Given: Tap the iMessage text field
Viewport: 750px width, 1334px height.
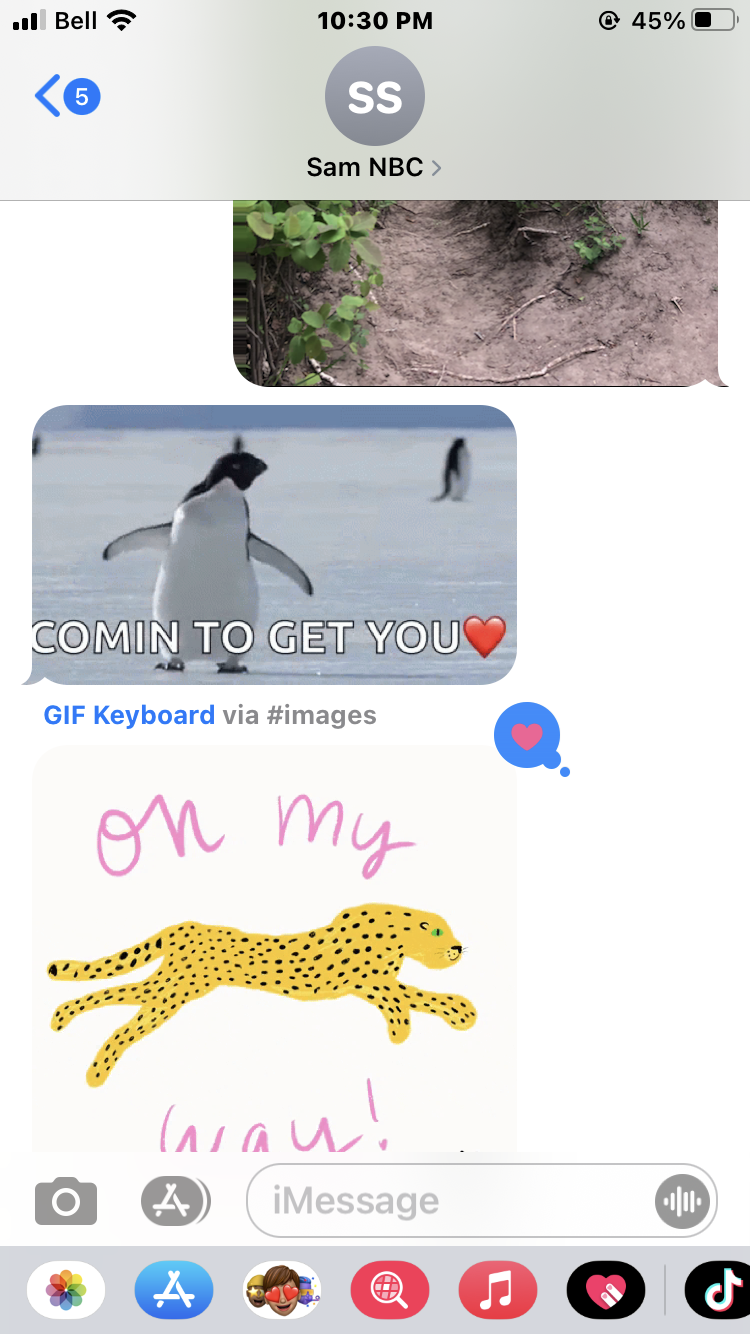Looking at the screenshot, I should coord(450,1200).
